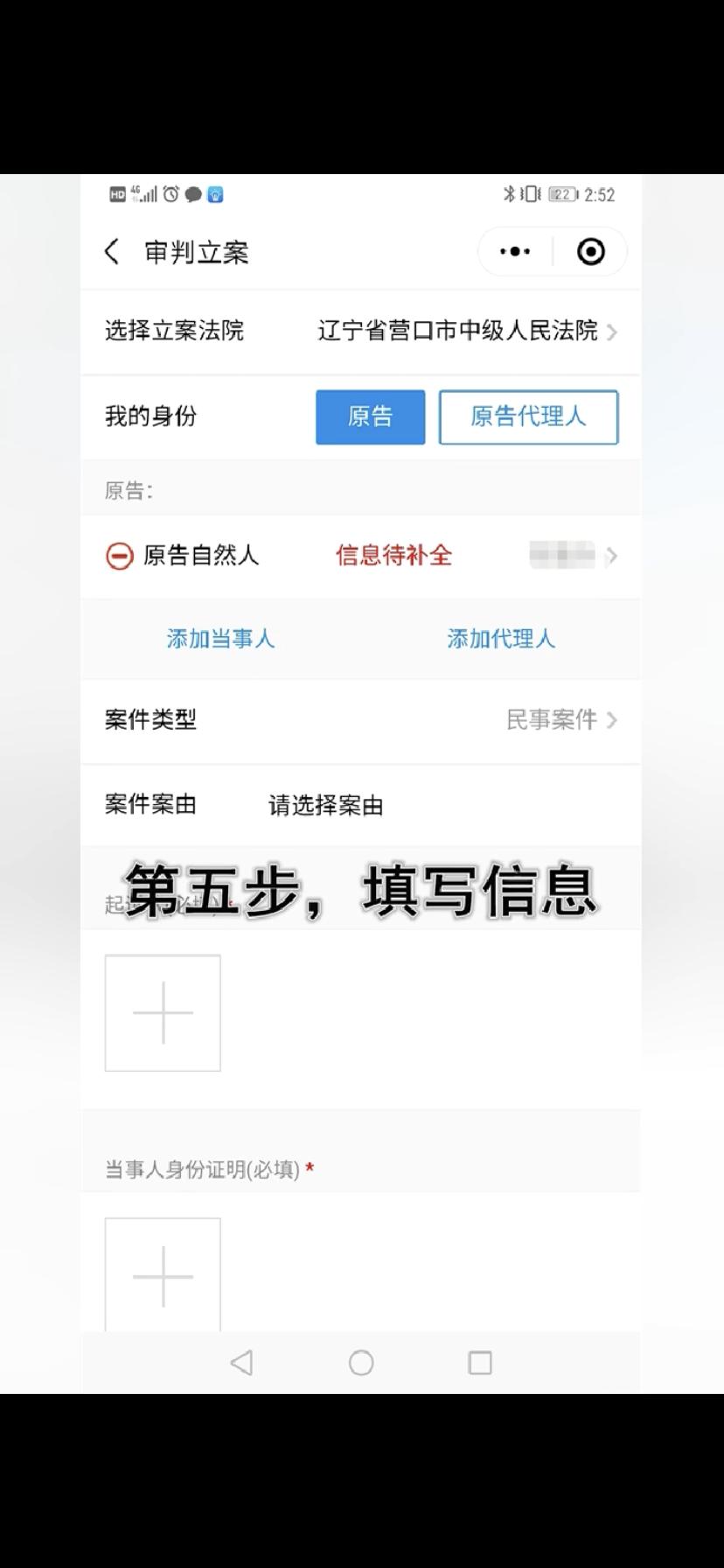Open 案件案由 selection via 请选择案由
The width and height of the screenshot is (724, 1568).
(x=328, y=805)
